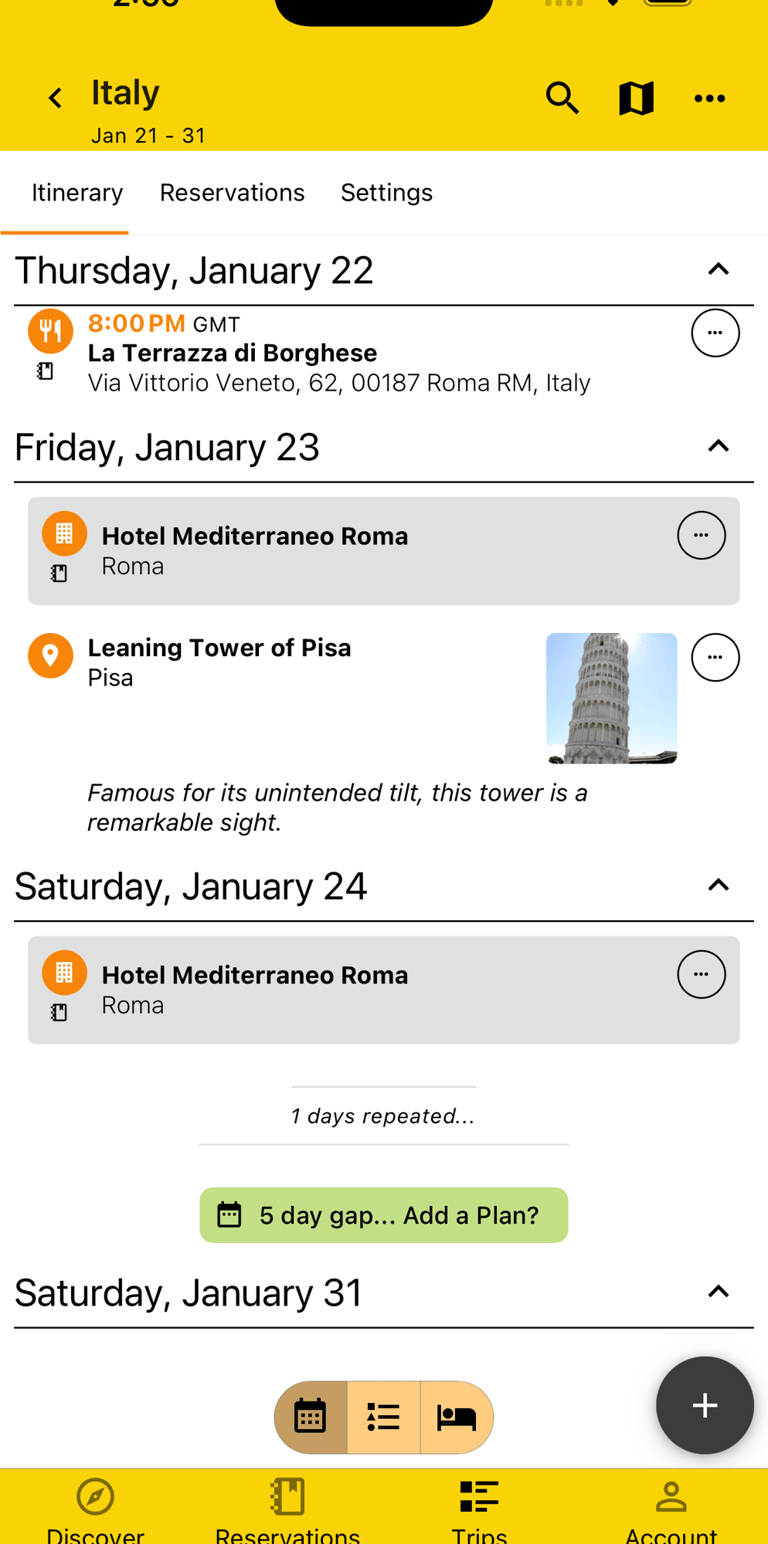Open trip overflow menu via three dots
This screenshot has height=1544, width=768.
pos(710,98)
